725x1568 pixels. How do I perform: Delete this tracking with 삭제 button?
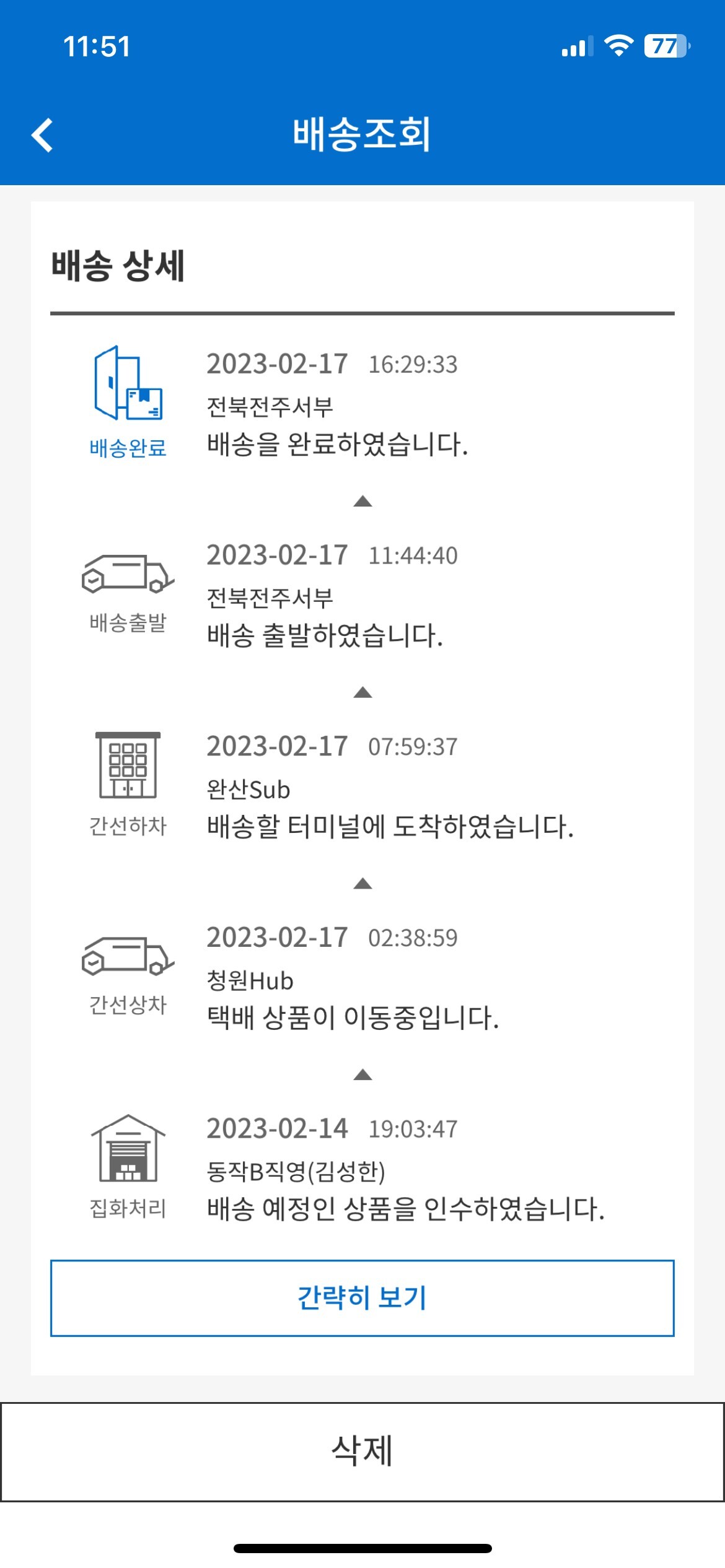pyautogui.click(x=362, y=1452)
